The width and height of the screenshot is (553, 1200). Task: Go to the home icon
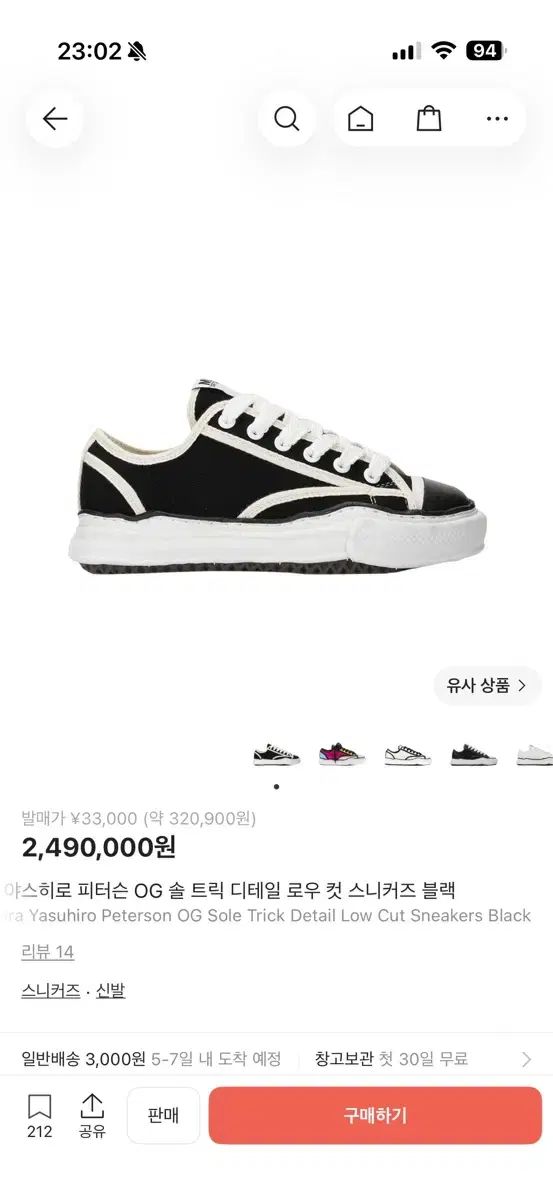361,119
